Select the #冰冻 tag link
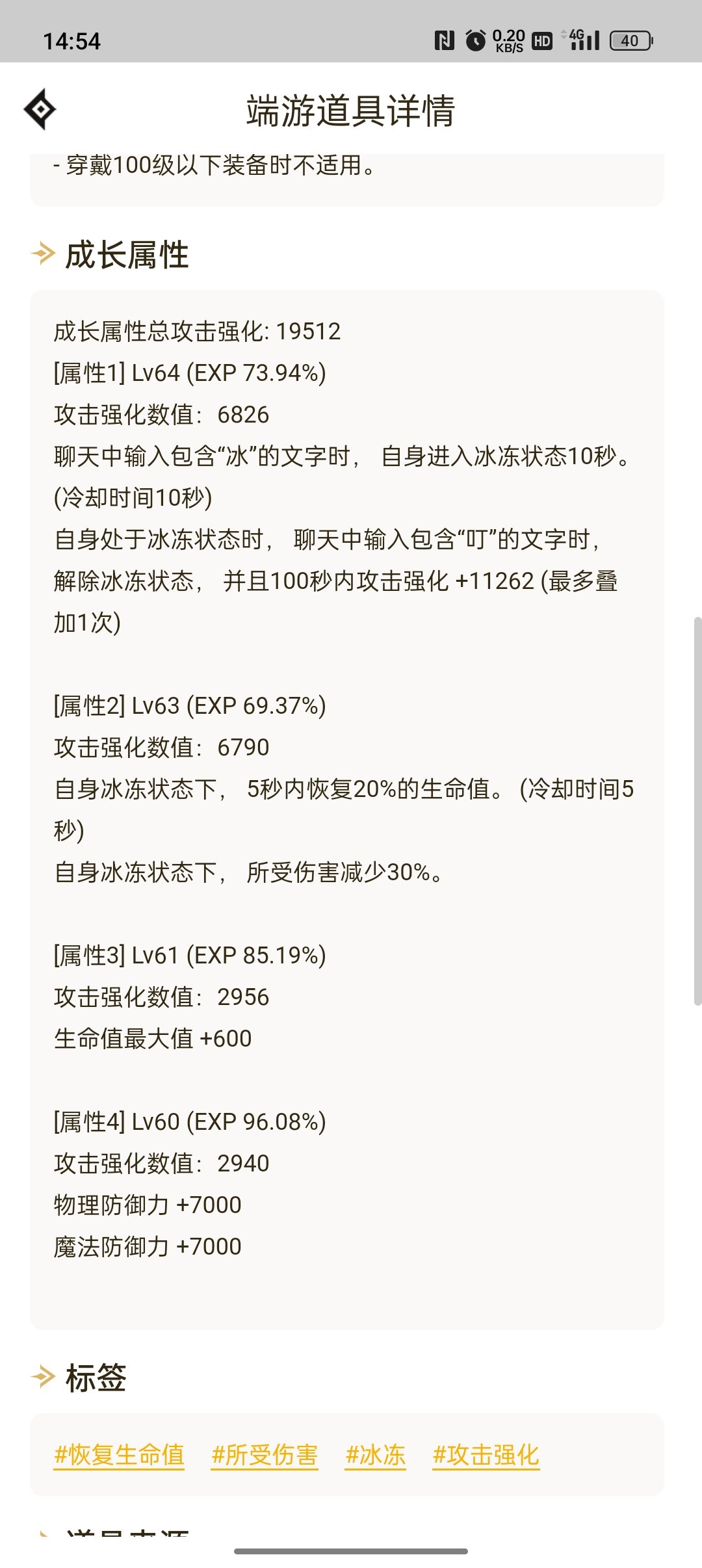 point(376,1456)
